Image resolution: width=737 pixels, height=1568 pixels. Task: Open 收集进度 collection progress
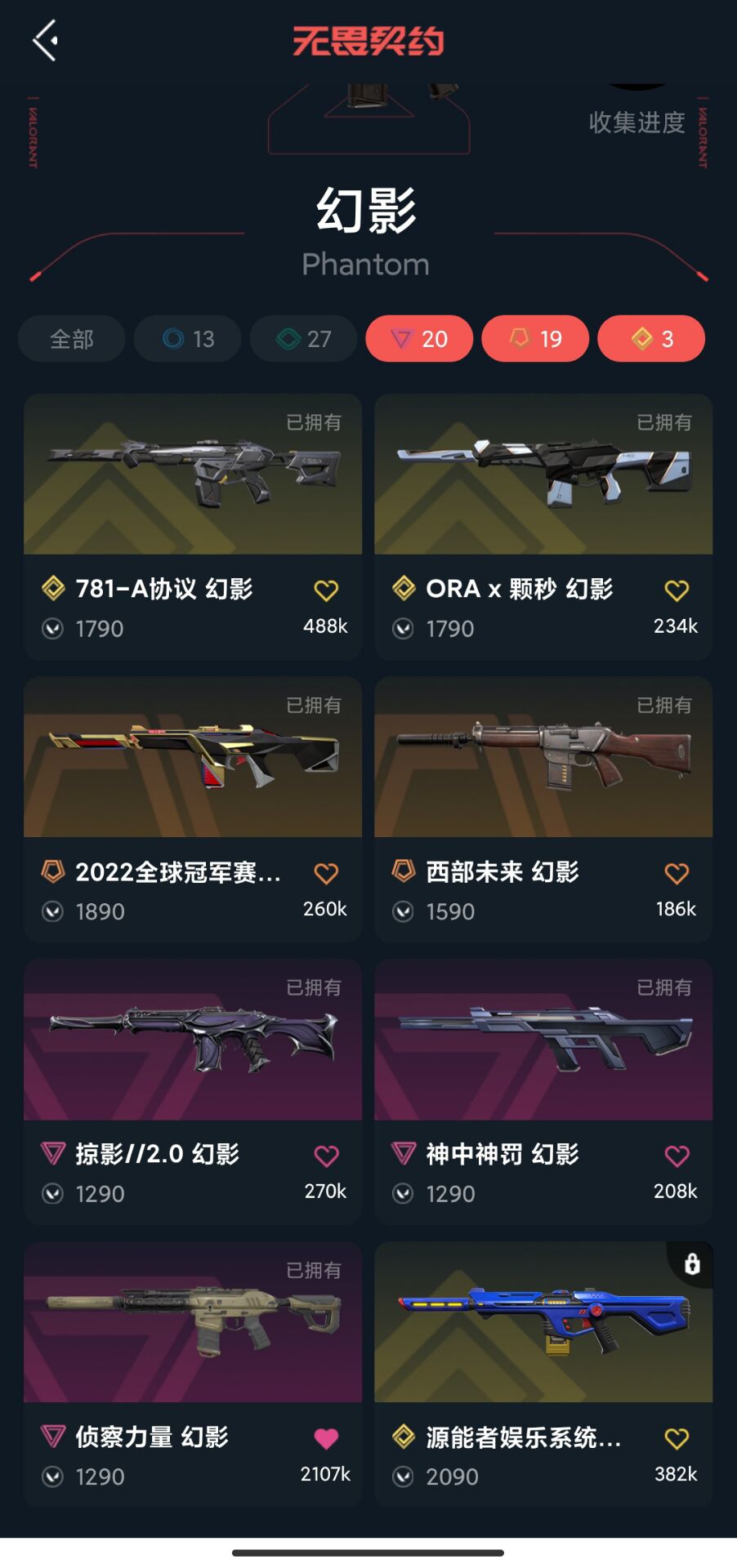pyautogui.click(x=636, y=122)
